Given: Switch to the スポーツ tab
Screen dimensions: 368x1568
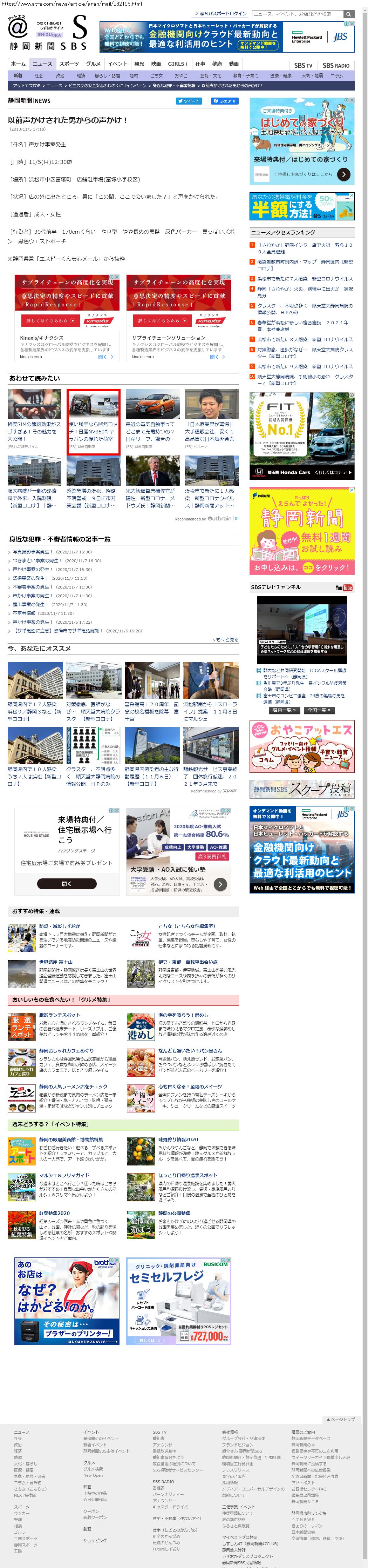Looking at the screenshot, I should point(69,63).
